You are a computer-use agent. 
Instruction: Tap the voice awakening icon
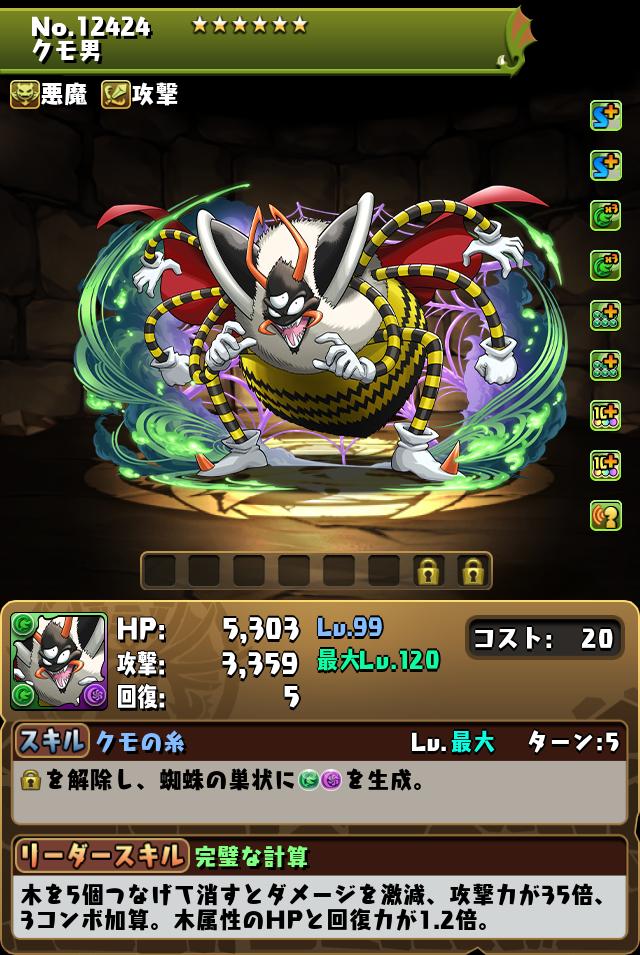(x=605, y=515)
